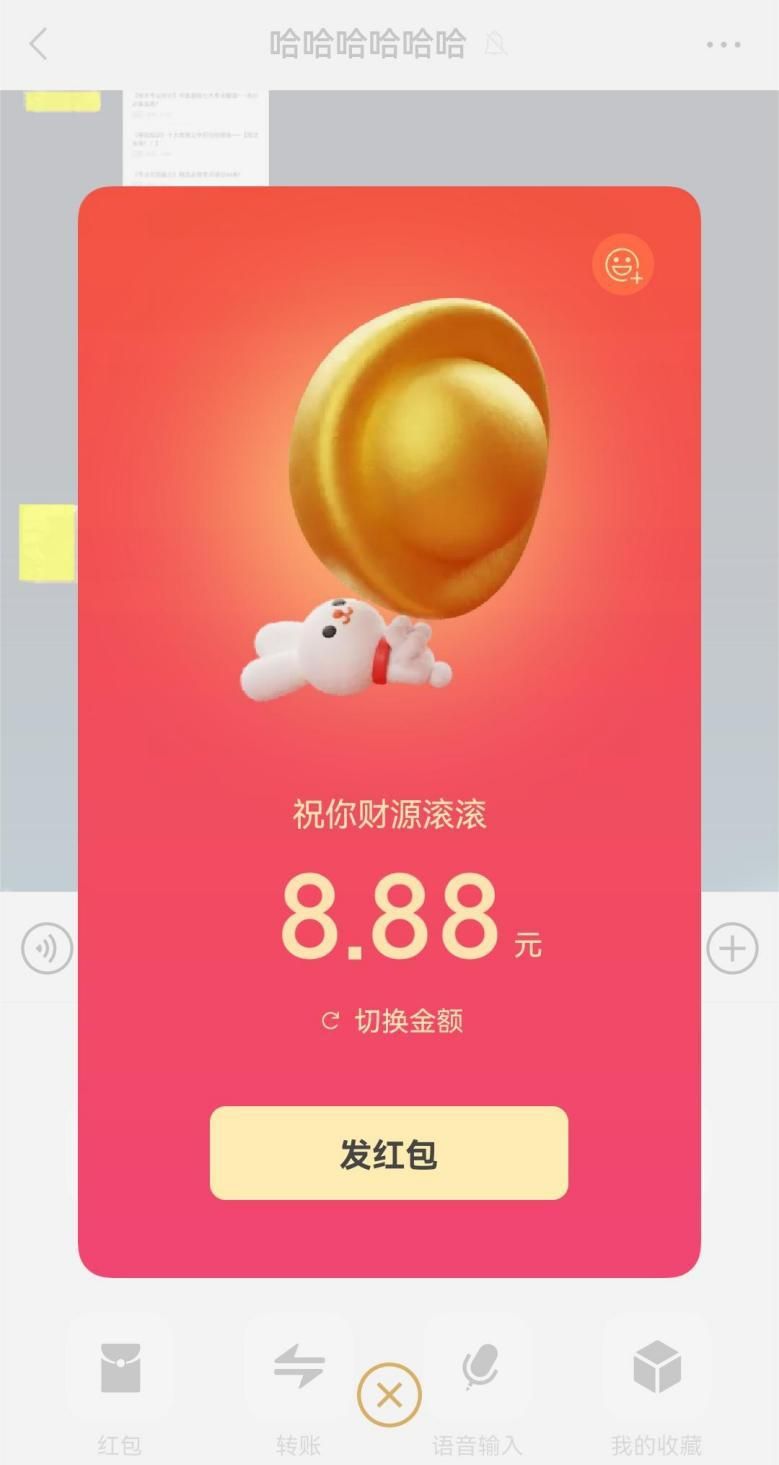779x1465 pixels.
Task: Open the 红包 red packet option
Action: click(120, 1368)
